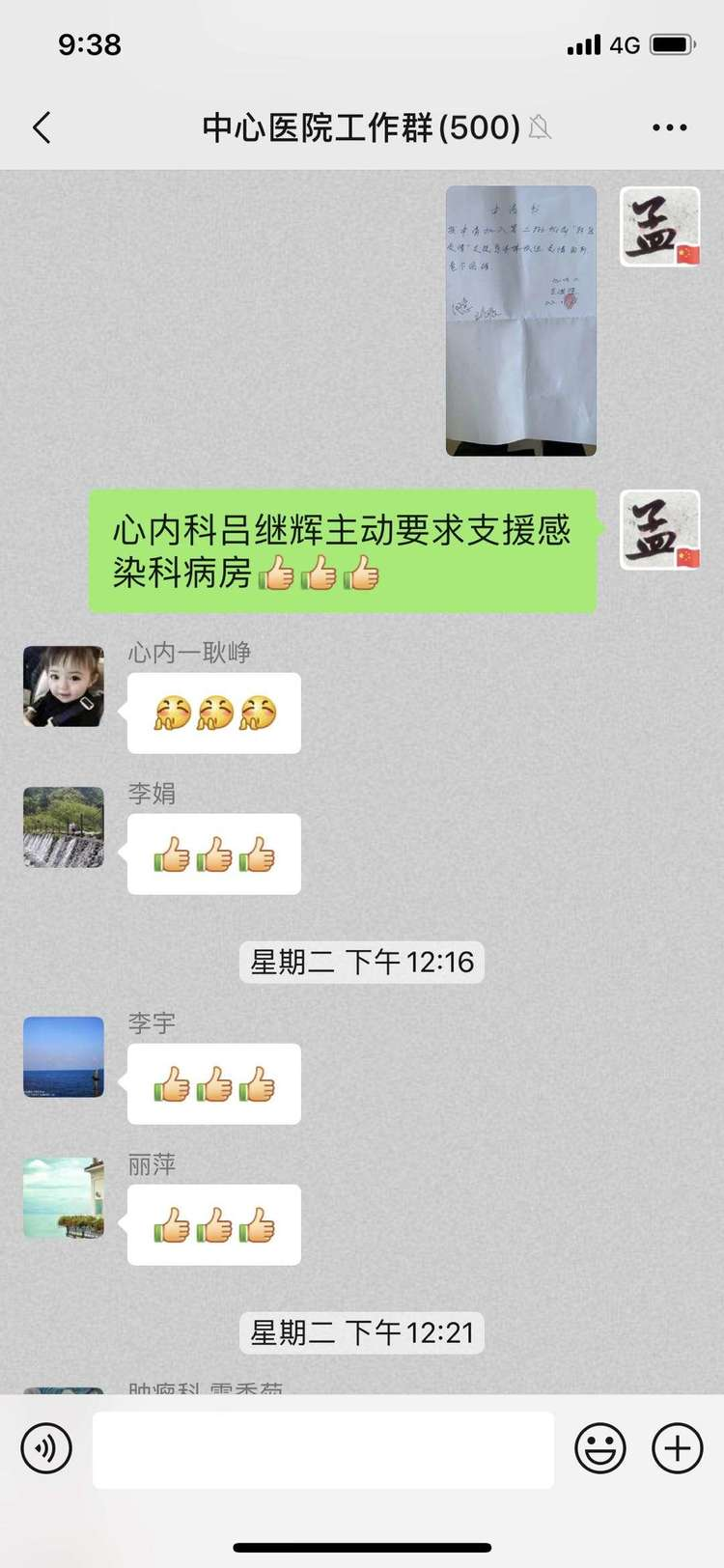Go back to the chat list
This screenshot has width=724, height=1568.
(42, 127)
